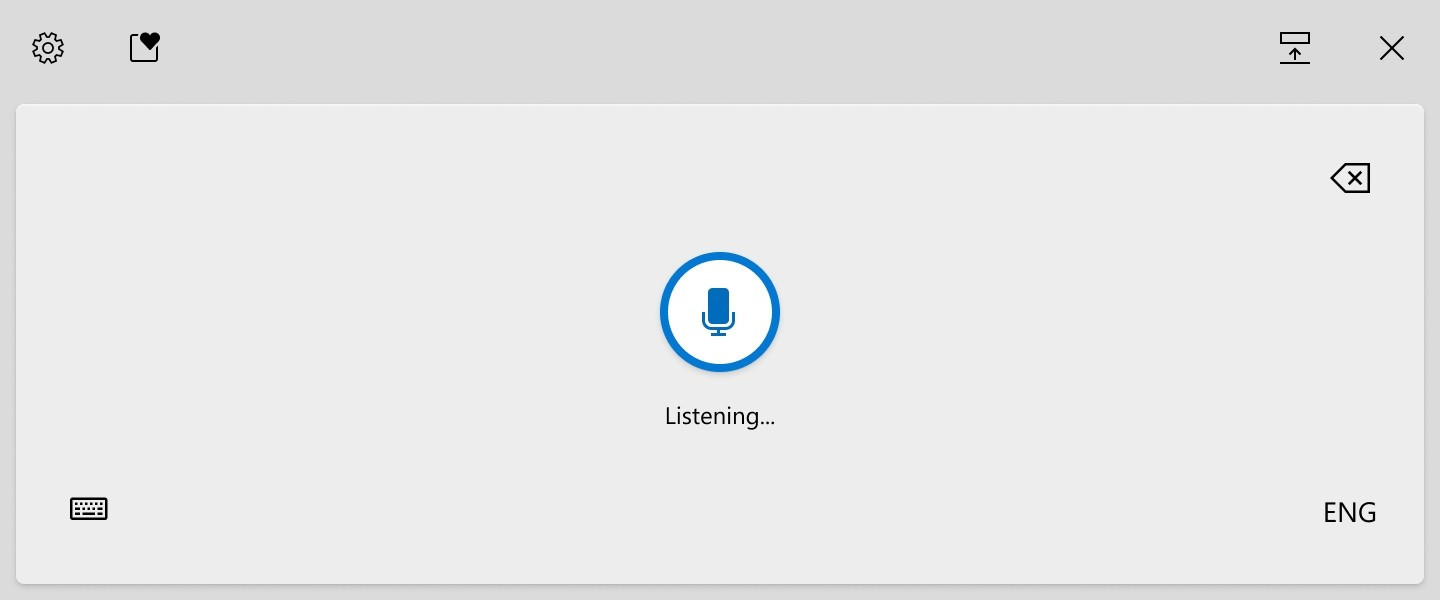Close the voice typing panel
1440x600 pixels.
click(1391, 48)
